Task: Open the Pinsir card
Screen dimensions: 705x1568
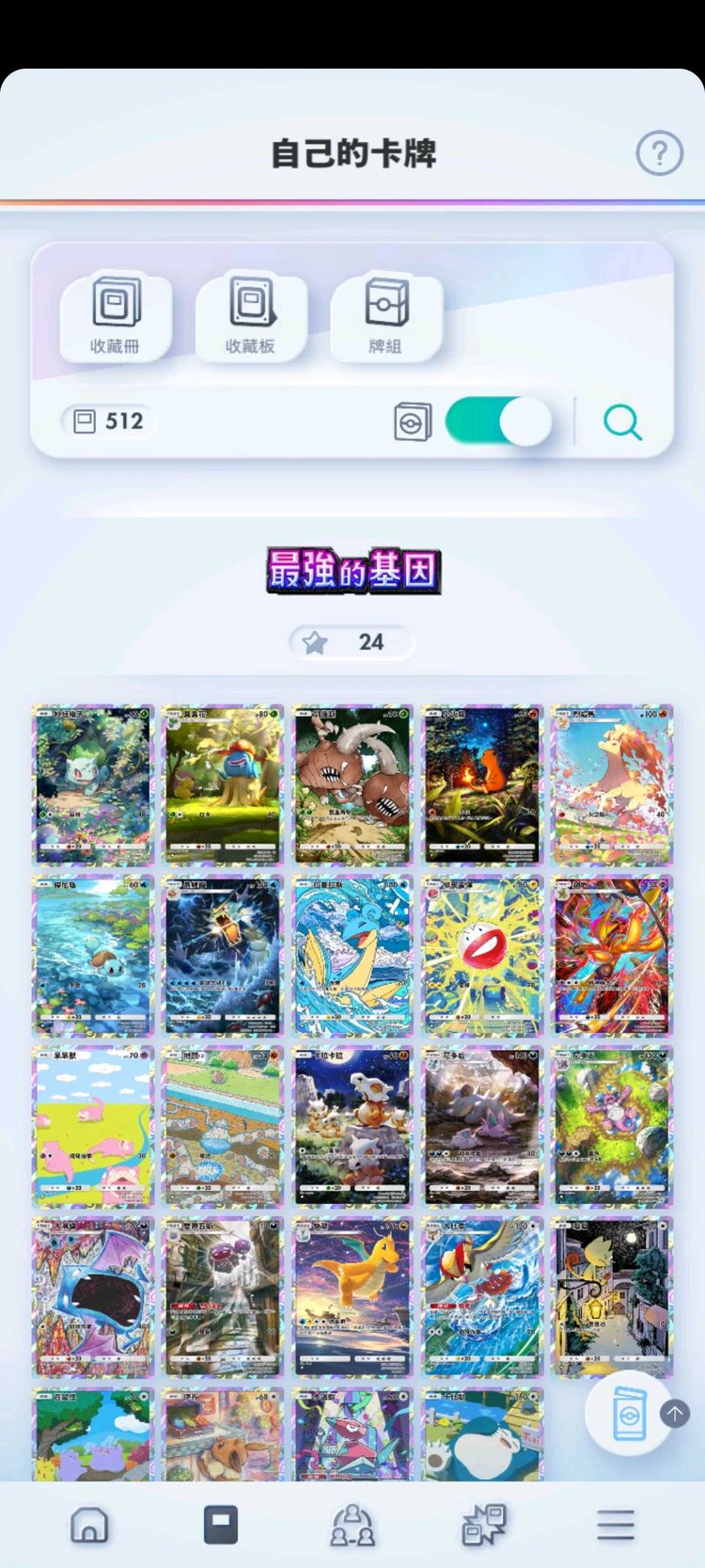Action: 352,784
